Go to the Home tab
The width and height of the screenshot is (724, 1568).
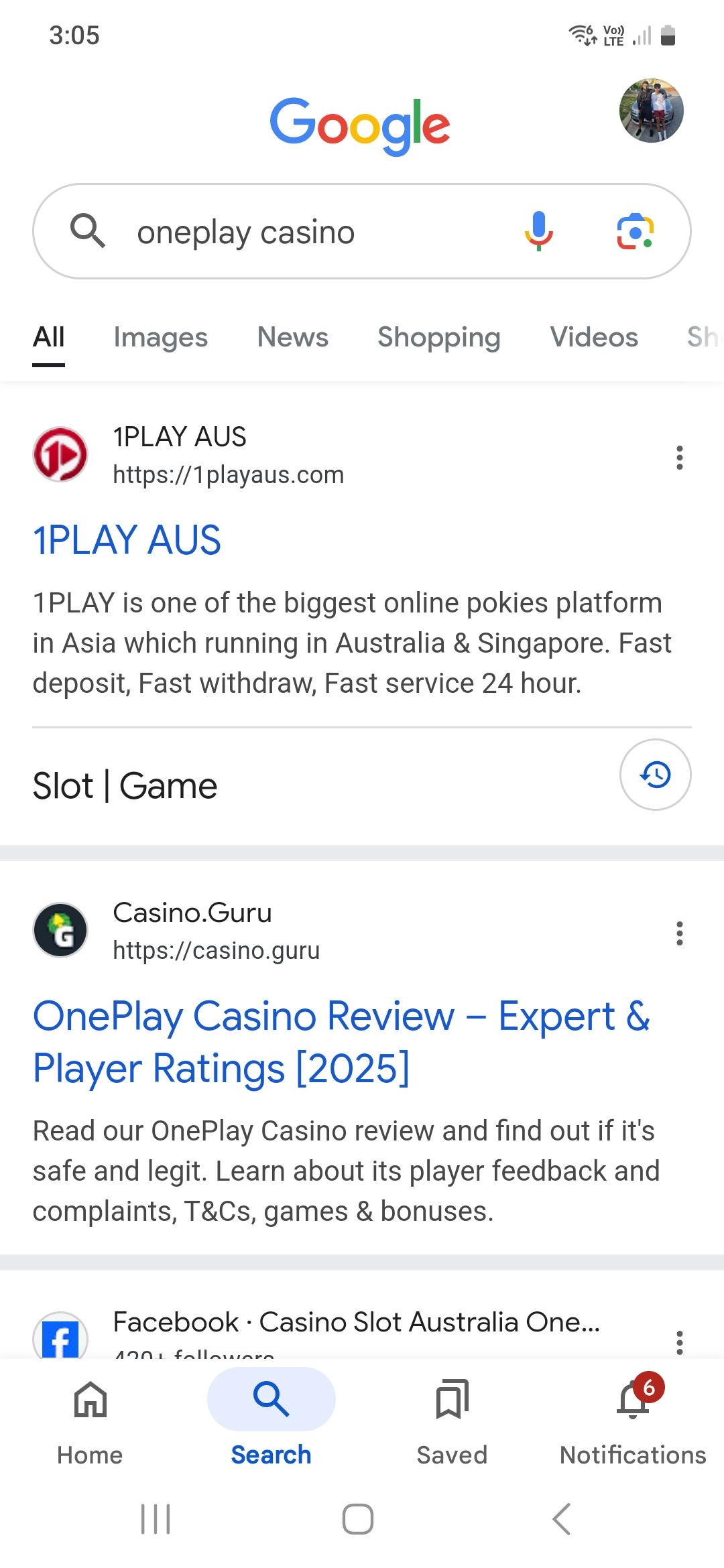pyautogui.click(x=90, y=1418)
